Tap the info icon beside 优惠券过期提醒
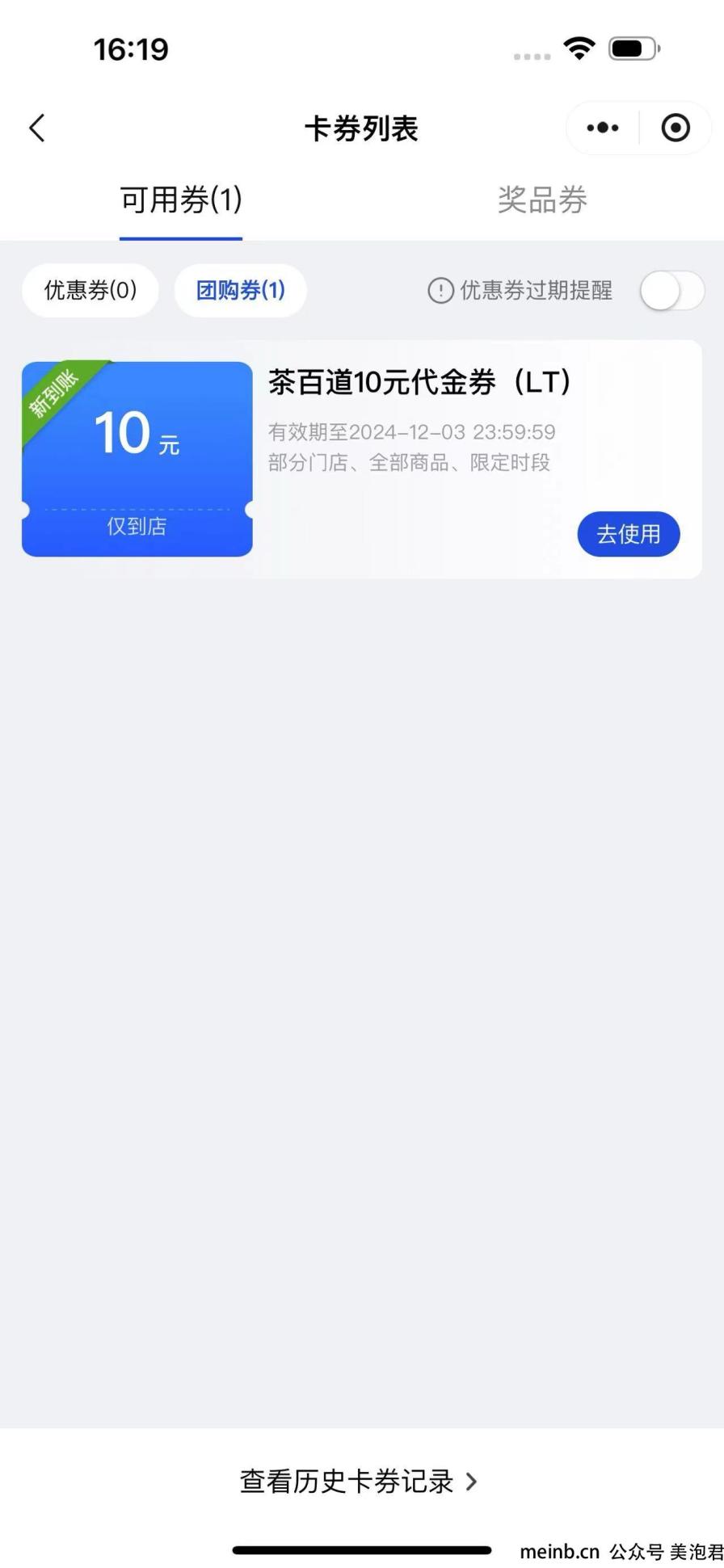The height and width of the screenshot is (1568, 724). (x=440, y=291)
